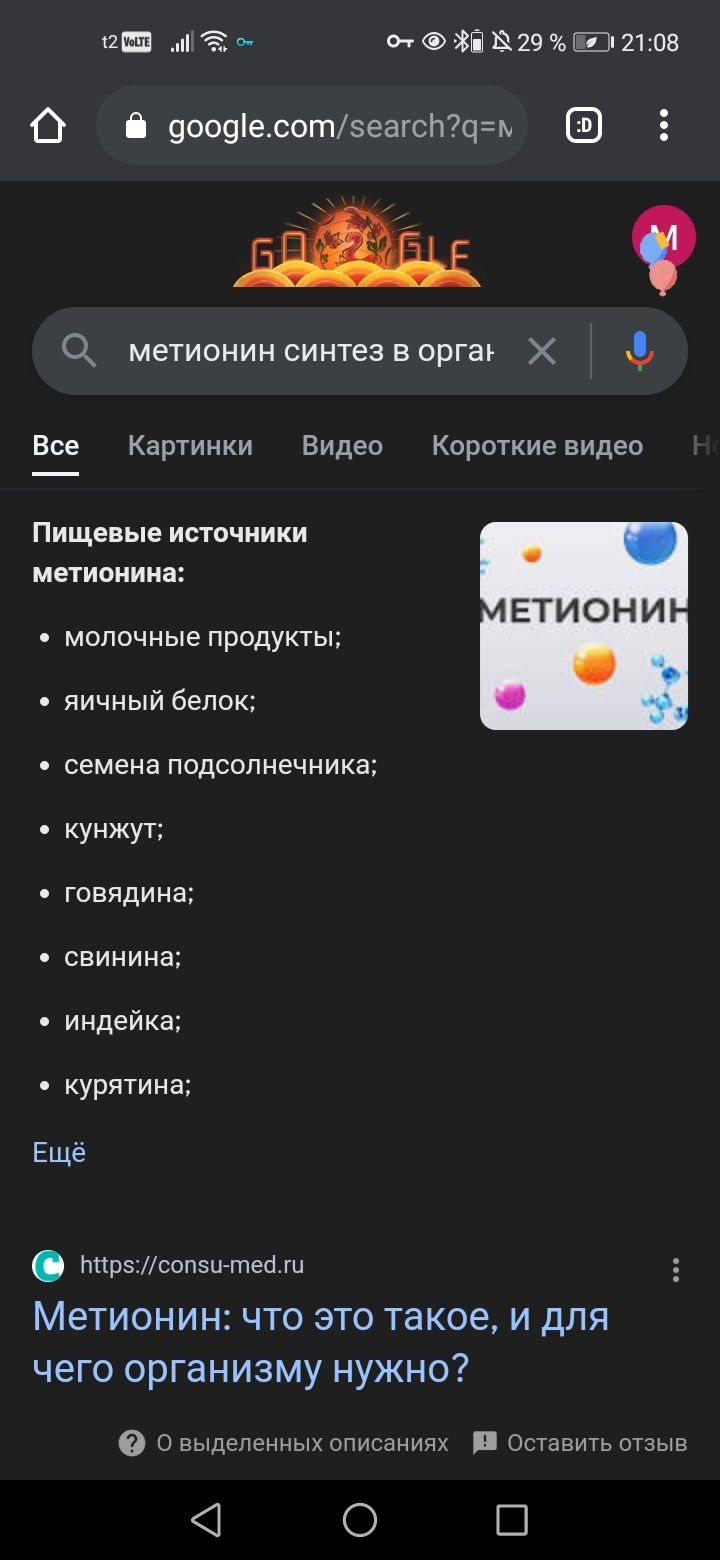Clear the search query
Image resolution: width=720 pixels, height=1560 pixels.
click(541, 351)
